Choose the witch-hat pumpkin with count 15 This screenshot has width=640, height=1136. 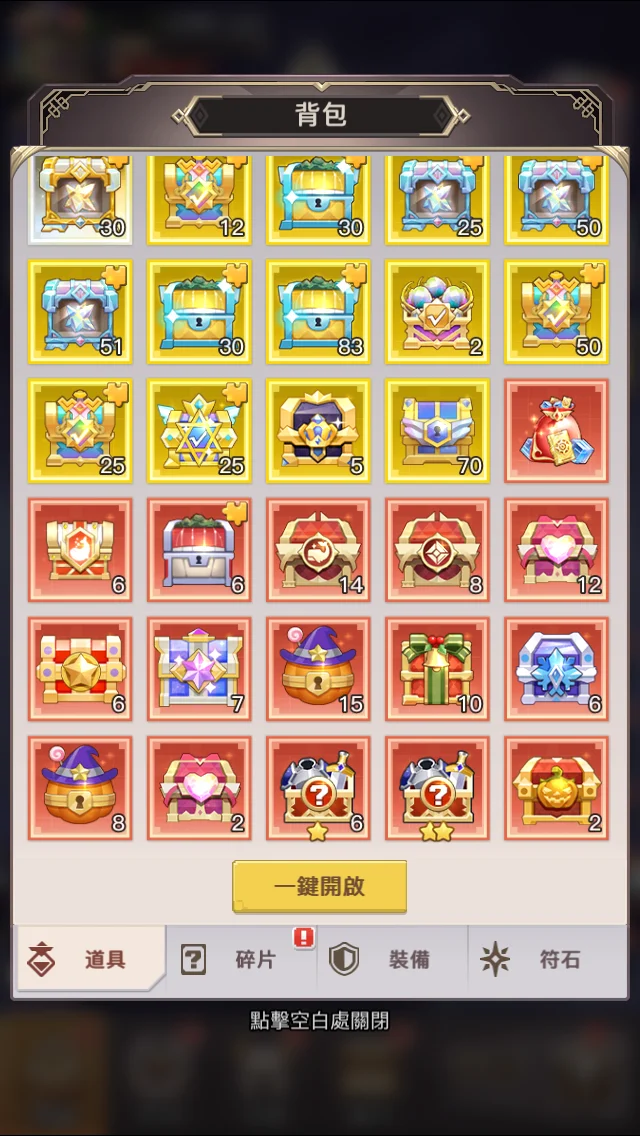pos(319,669)
